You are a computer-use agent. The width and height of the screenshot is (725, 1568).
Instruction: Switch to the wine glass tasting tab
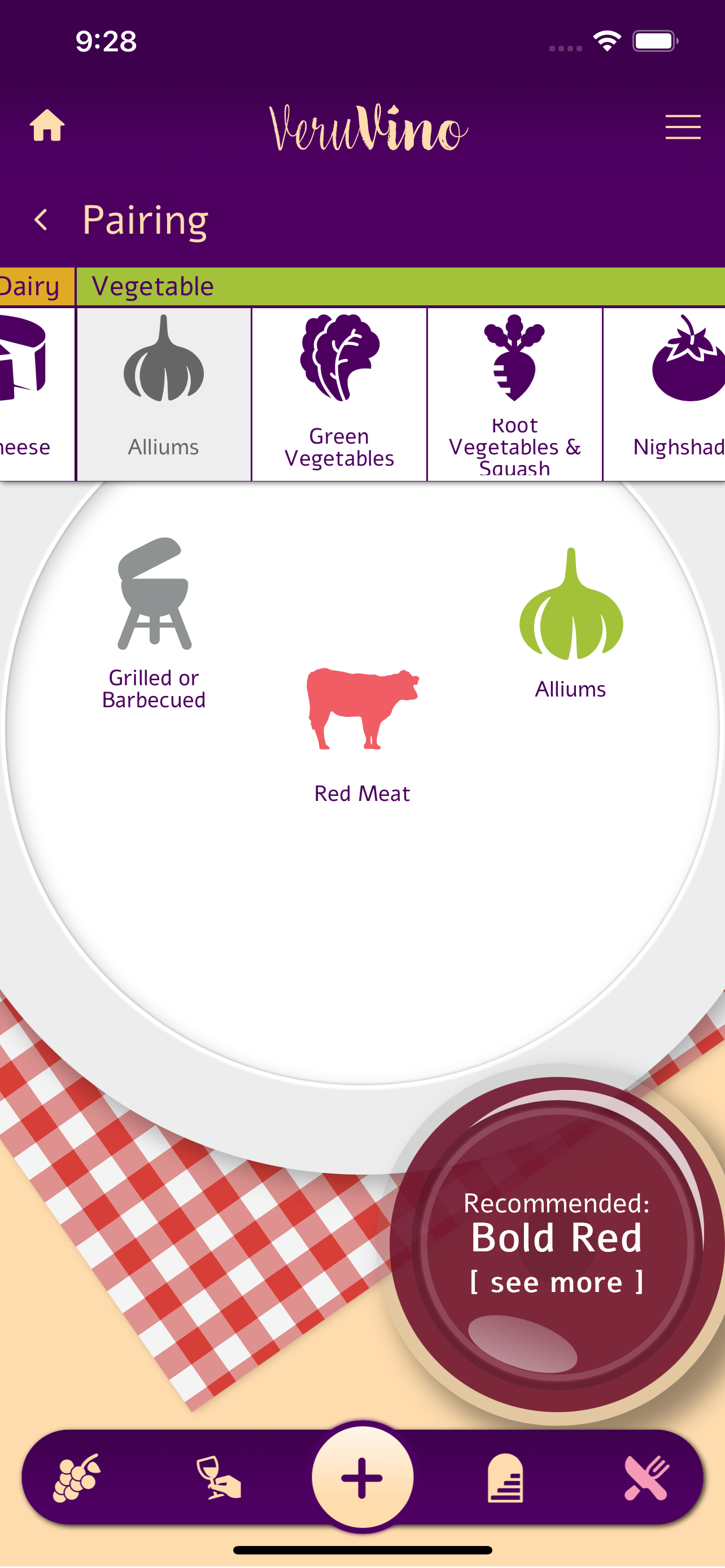pos(218,1477)
